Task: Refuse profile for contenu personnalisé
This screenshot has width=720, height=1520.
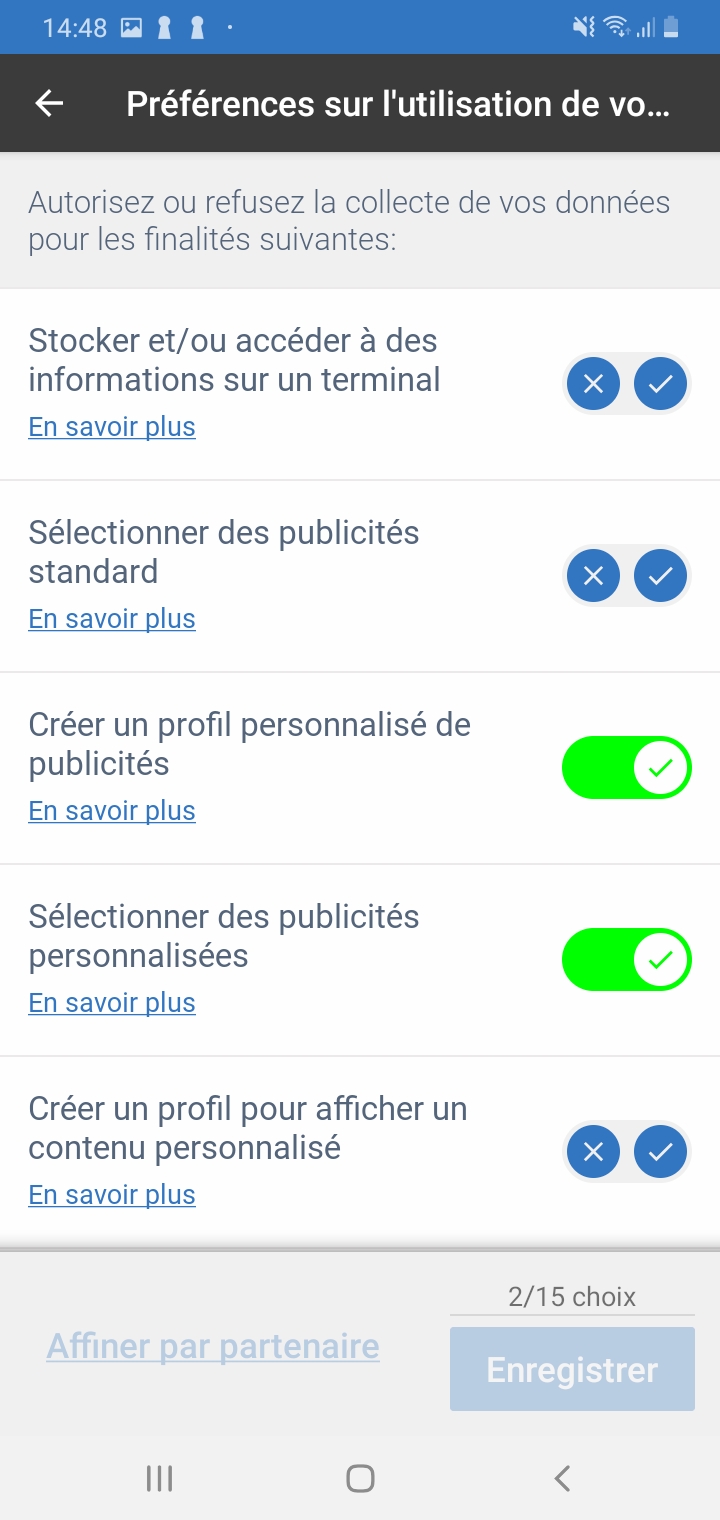Action: (593, 1152)
